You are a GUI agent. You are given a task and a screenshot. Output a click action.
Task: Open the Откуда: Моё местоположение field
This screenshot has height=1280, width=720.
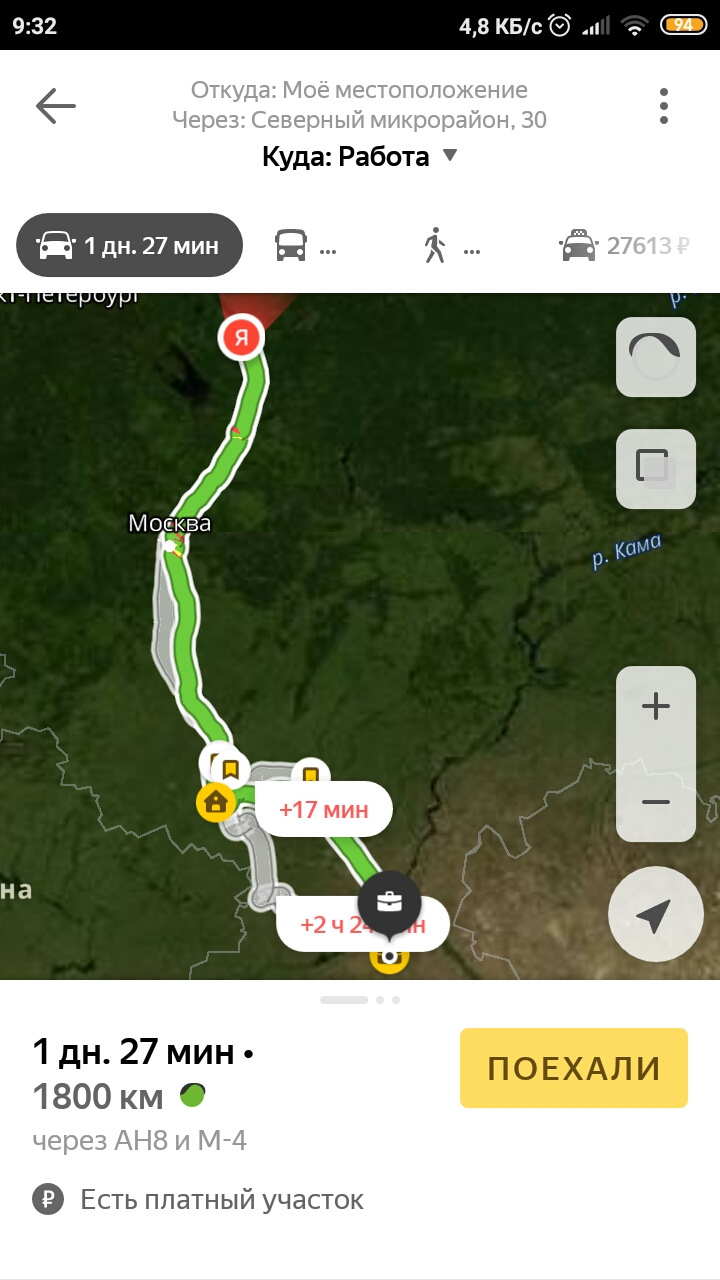[360, 90]
